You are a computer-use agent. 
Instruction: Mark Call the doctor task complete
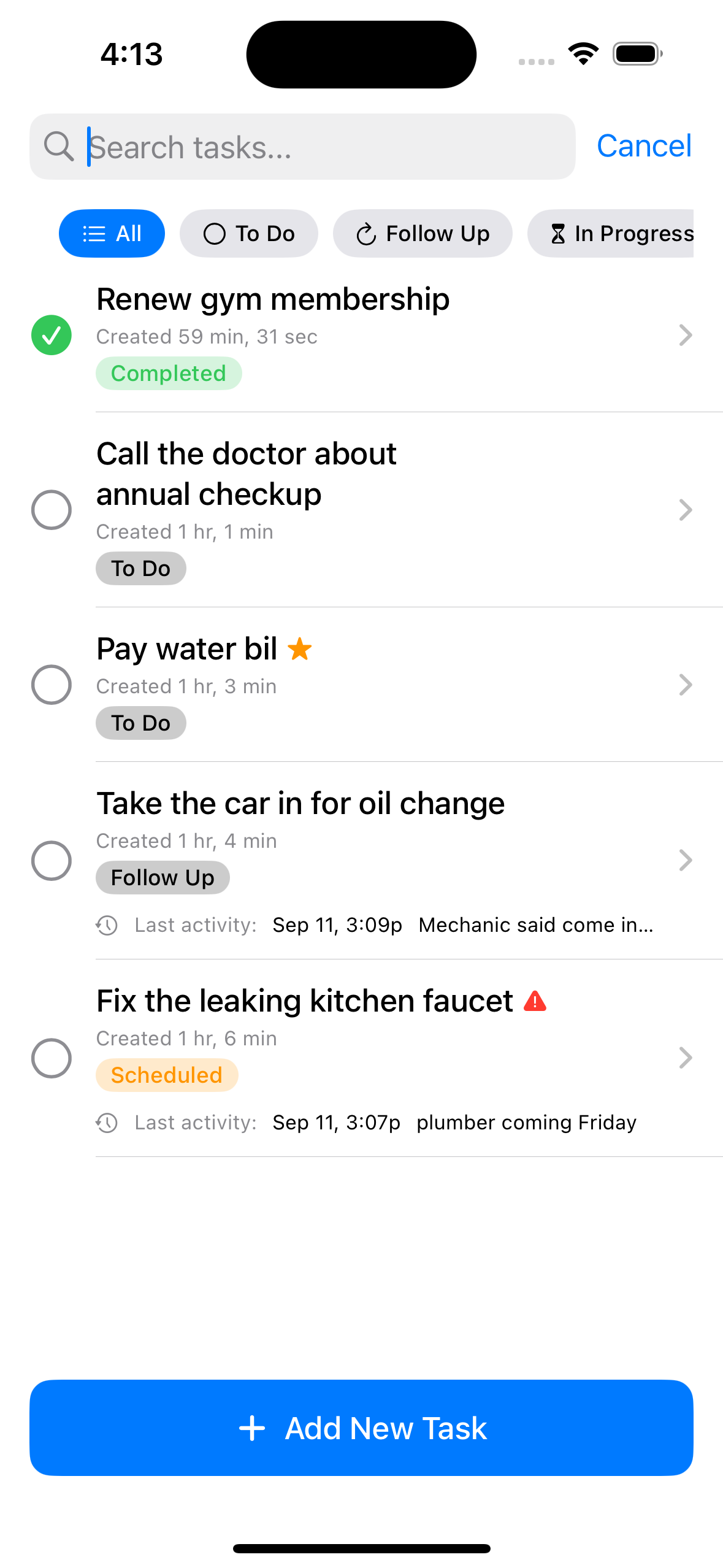[52, 510]
